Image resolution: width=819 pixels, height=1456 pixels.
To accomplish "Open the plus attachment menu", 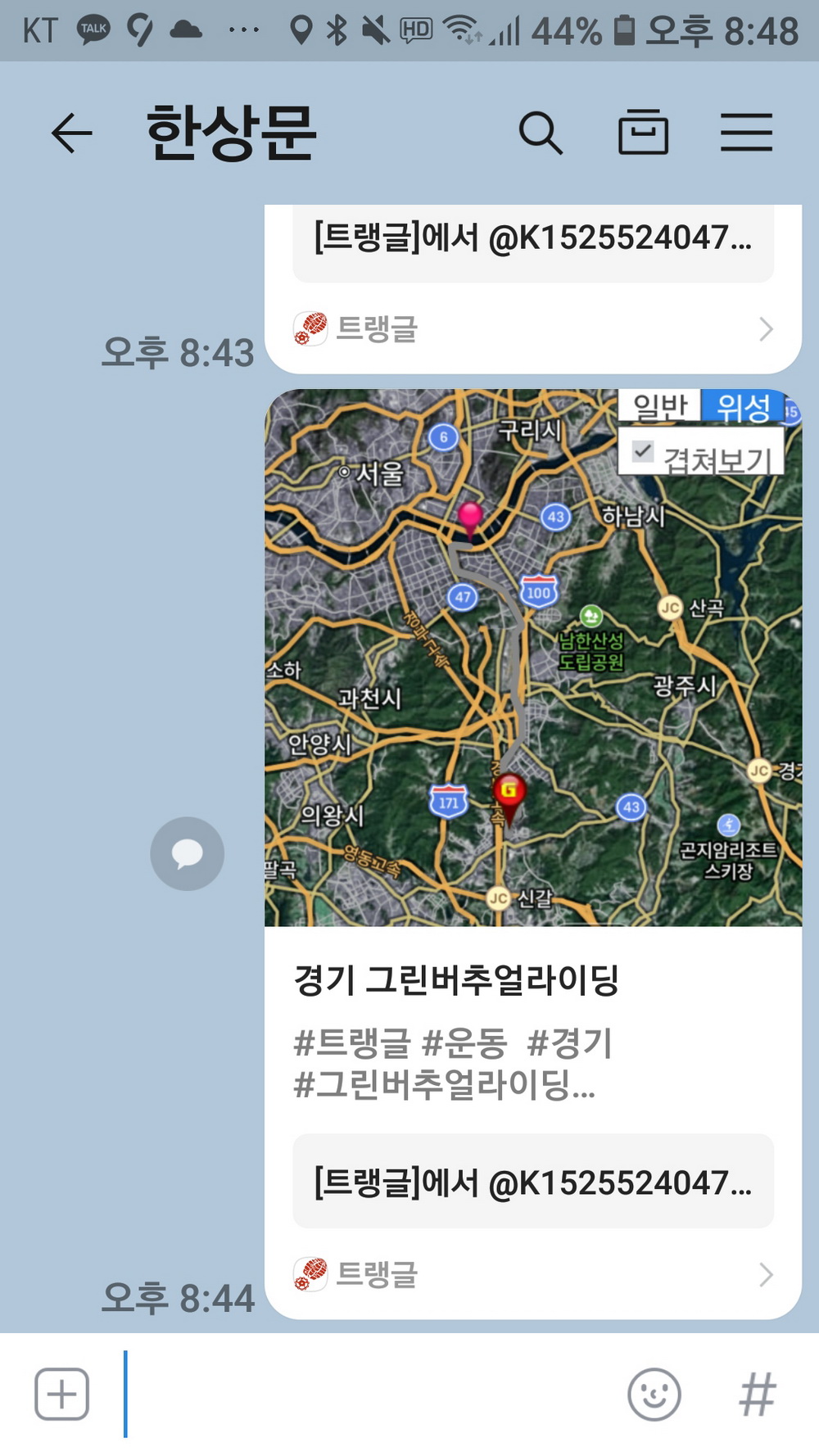I will click(62, 1394).
